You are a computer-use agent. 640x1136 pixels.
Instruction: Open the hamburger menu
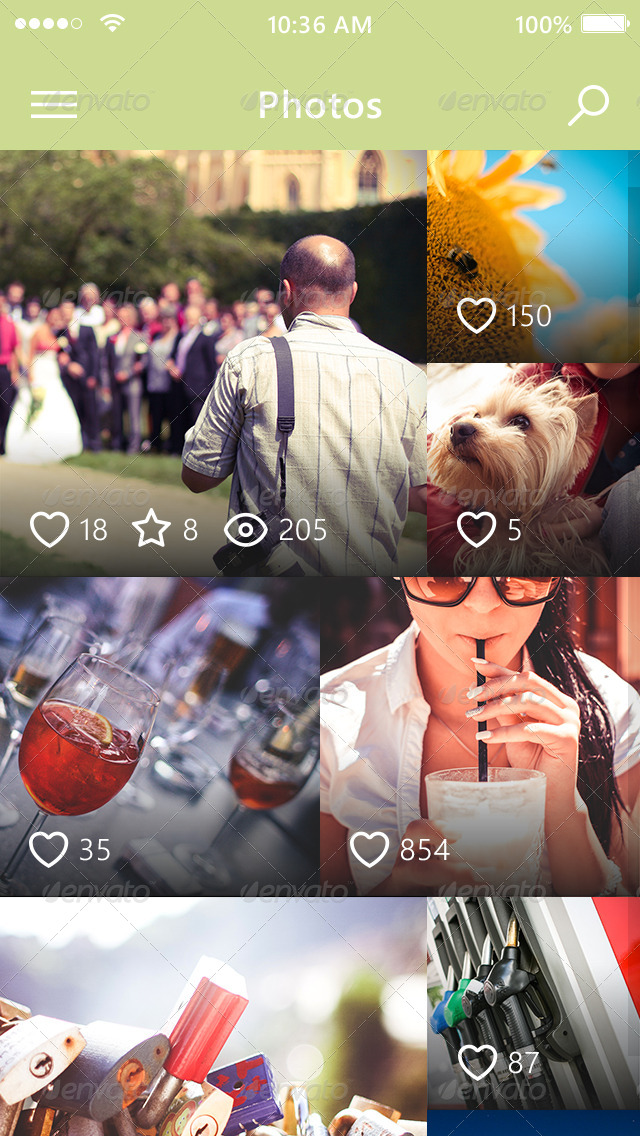(54, 105)
